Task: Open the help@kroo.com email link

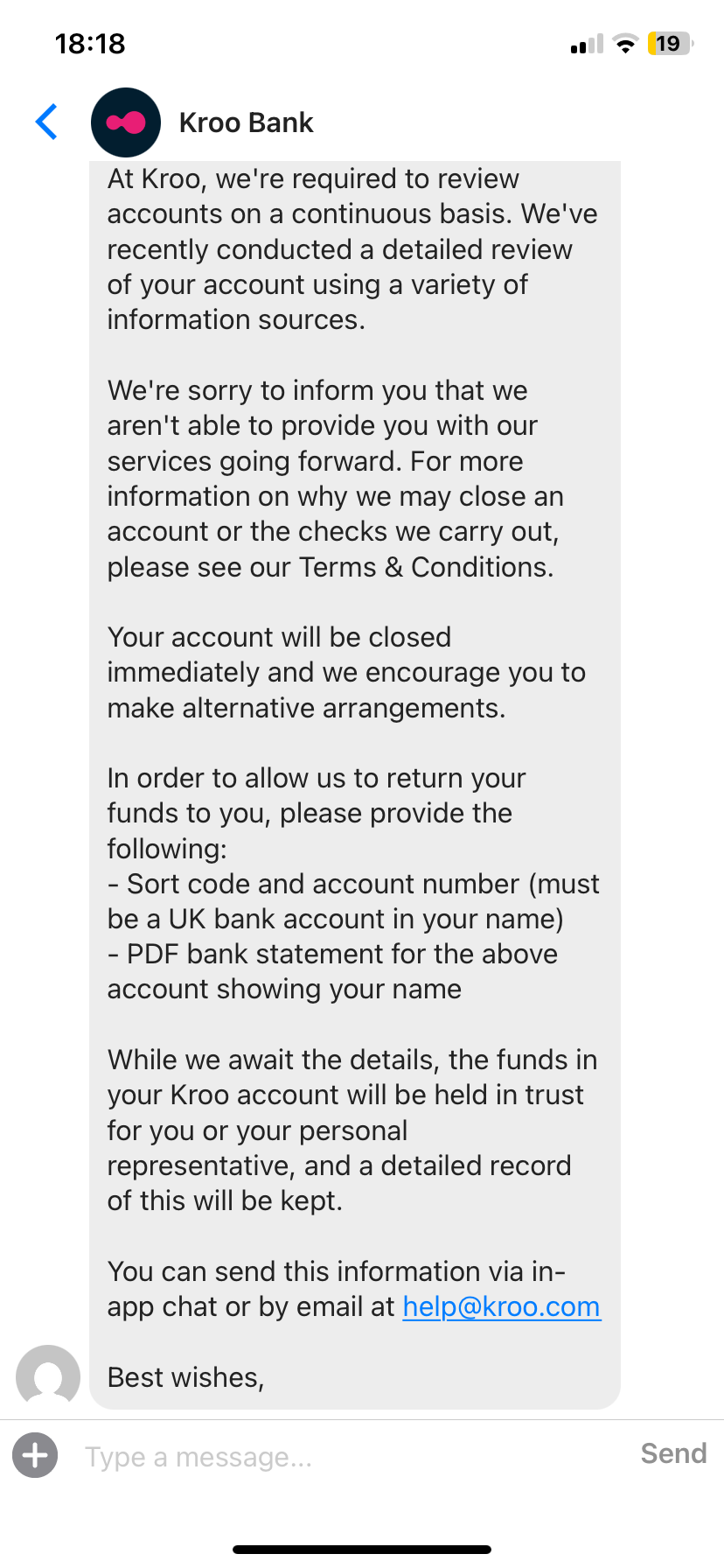Action: pyautogui.click(x=501, y=1306)
